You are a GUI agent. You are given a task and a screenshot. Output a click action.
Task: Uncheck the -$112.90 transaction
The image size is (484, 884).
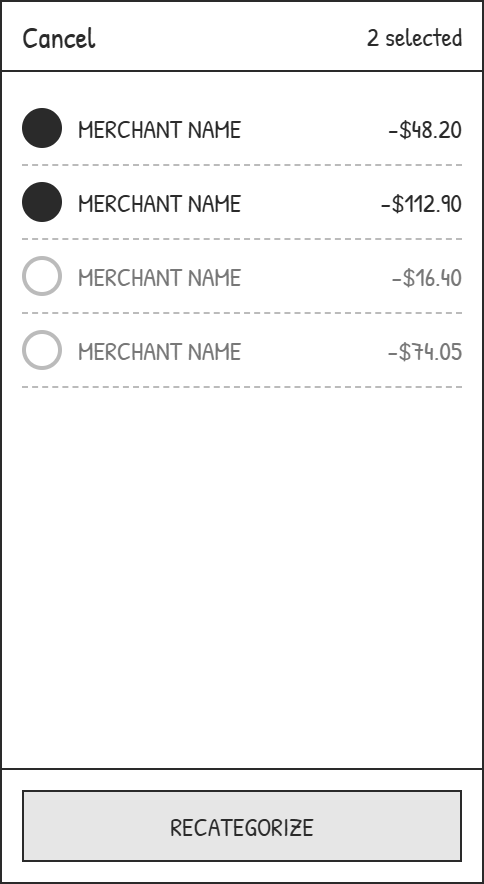[x=42, y=202]
